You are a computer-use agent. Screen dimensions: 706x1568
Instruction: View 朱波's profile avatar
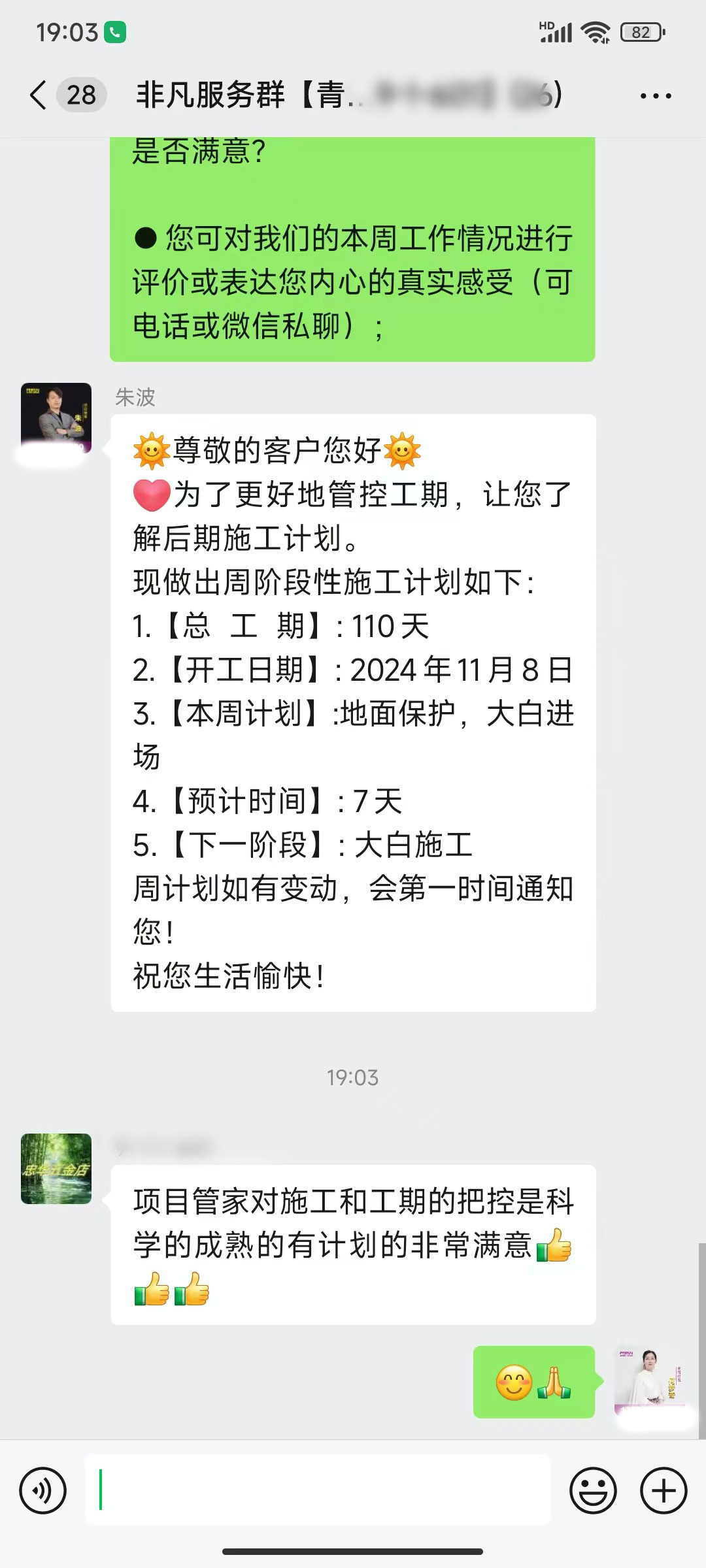coord(56,418)
